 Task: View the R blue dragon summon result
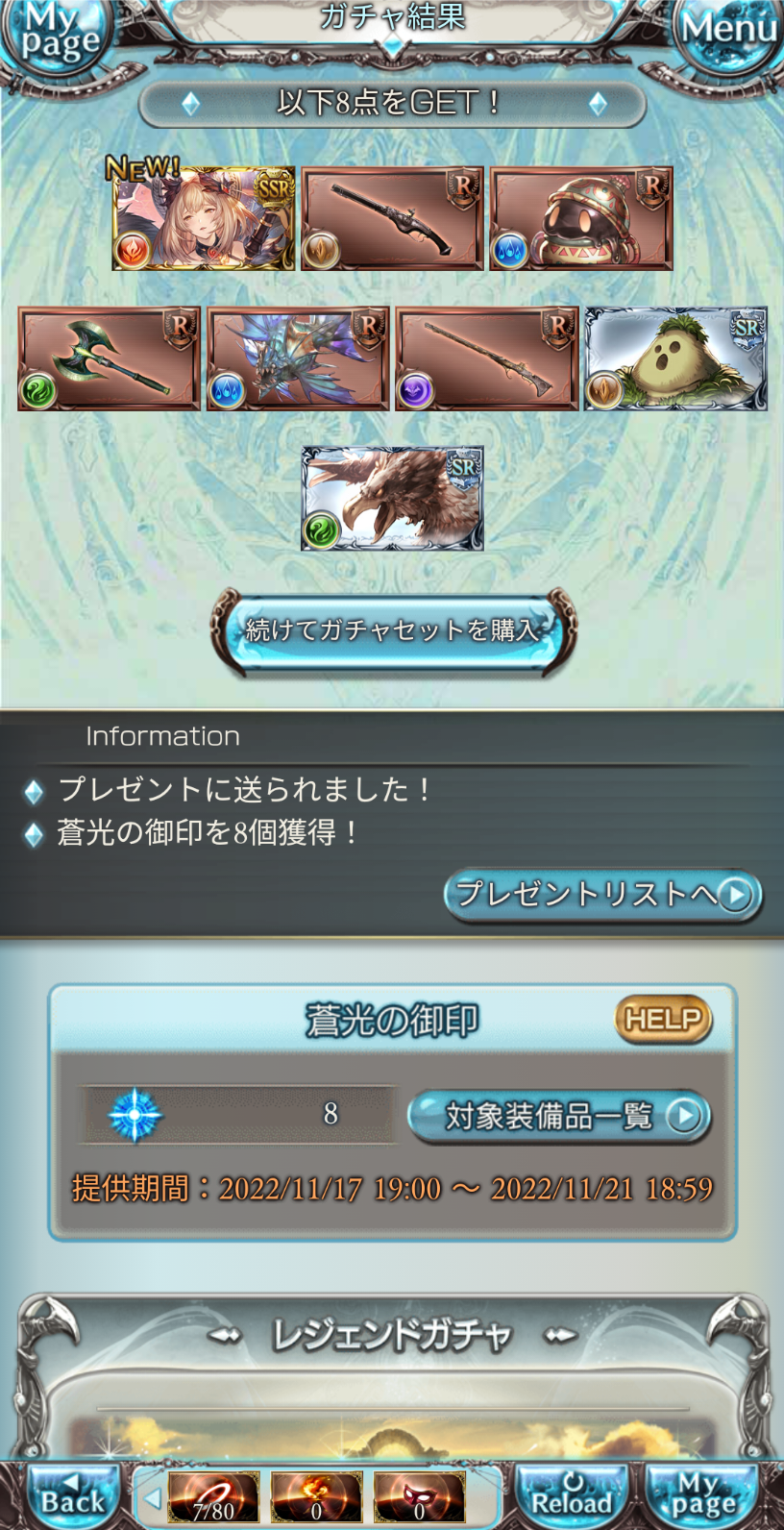point(298,358)
